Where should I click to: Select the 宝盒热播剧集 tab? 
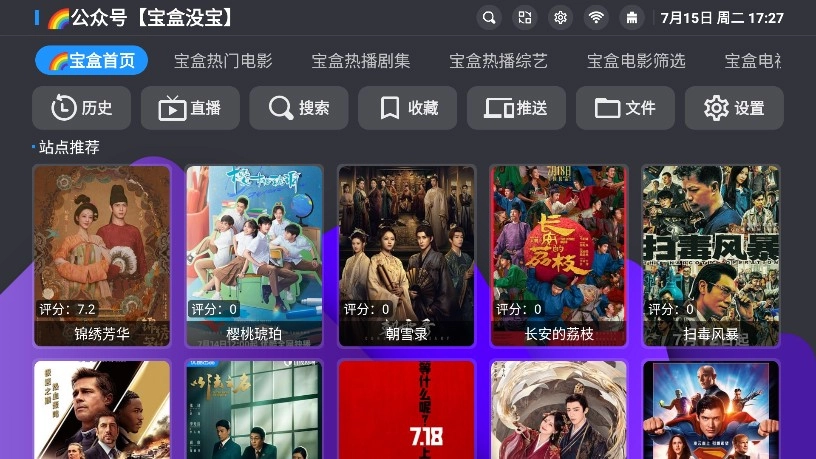[361, 61]
